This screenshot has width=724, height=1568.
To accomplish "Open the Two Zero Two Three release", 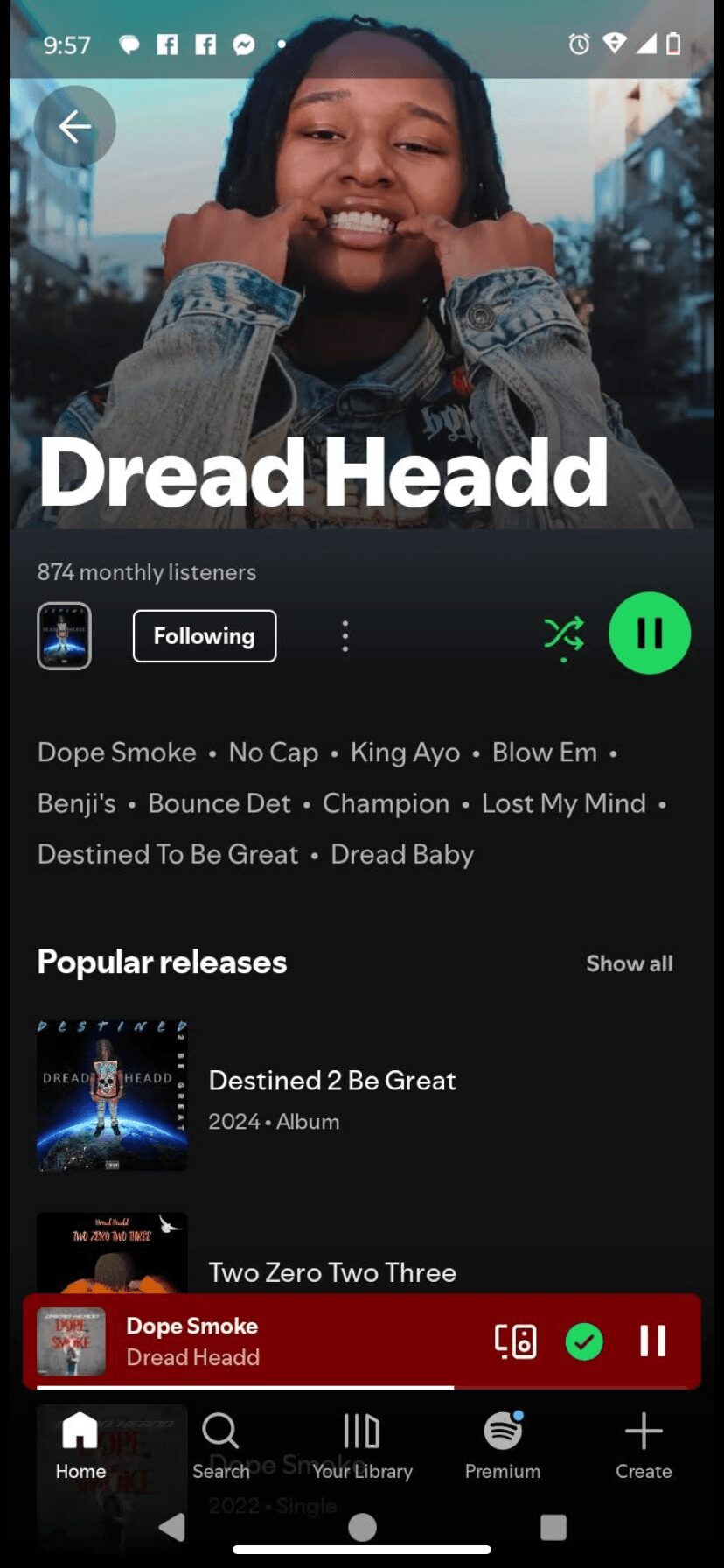I will (x=332, y=1271).
